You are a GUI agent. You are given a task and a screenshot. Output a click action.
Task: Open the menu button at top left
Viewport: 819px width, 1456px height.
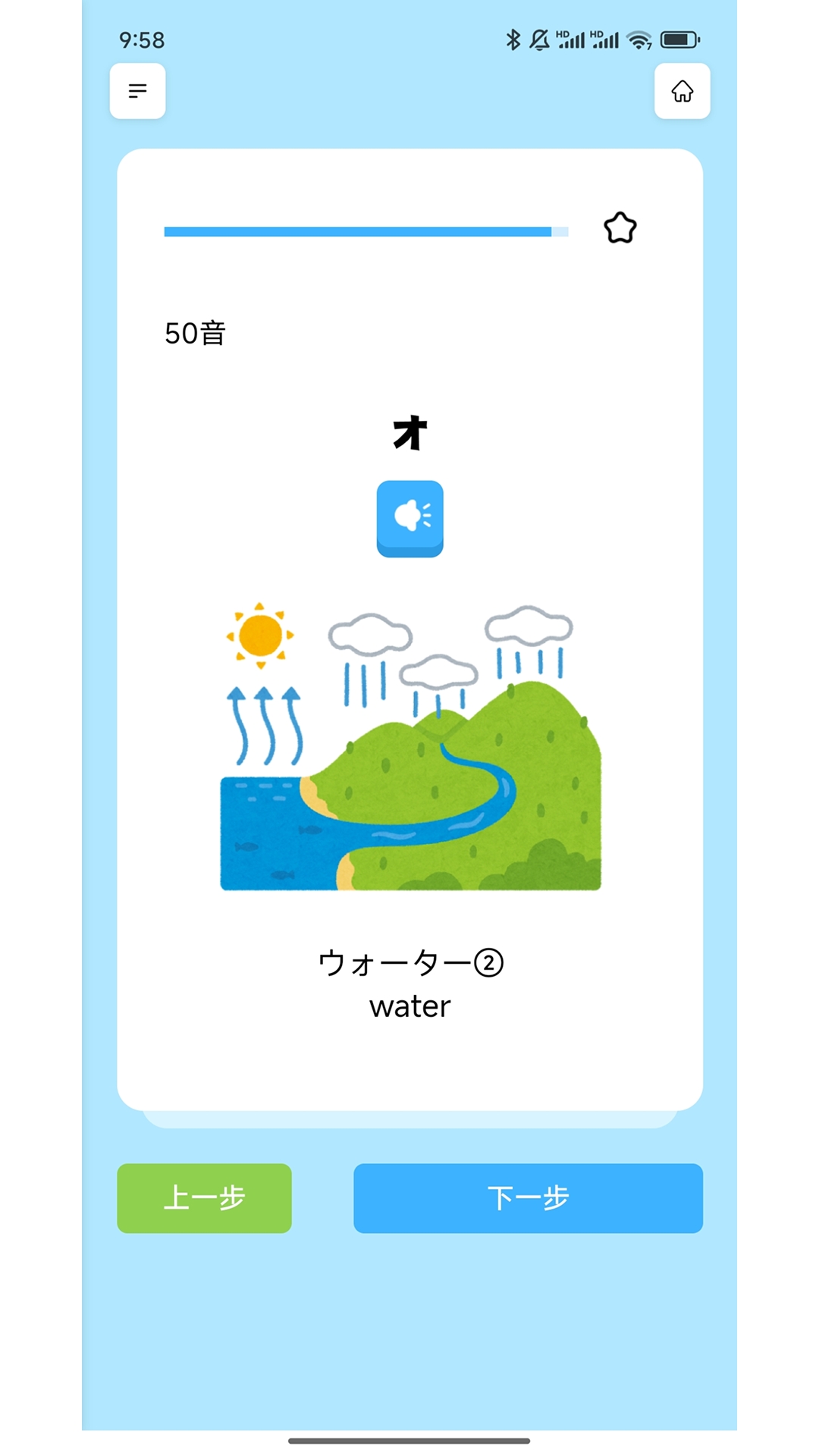tap(137, 91)
